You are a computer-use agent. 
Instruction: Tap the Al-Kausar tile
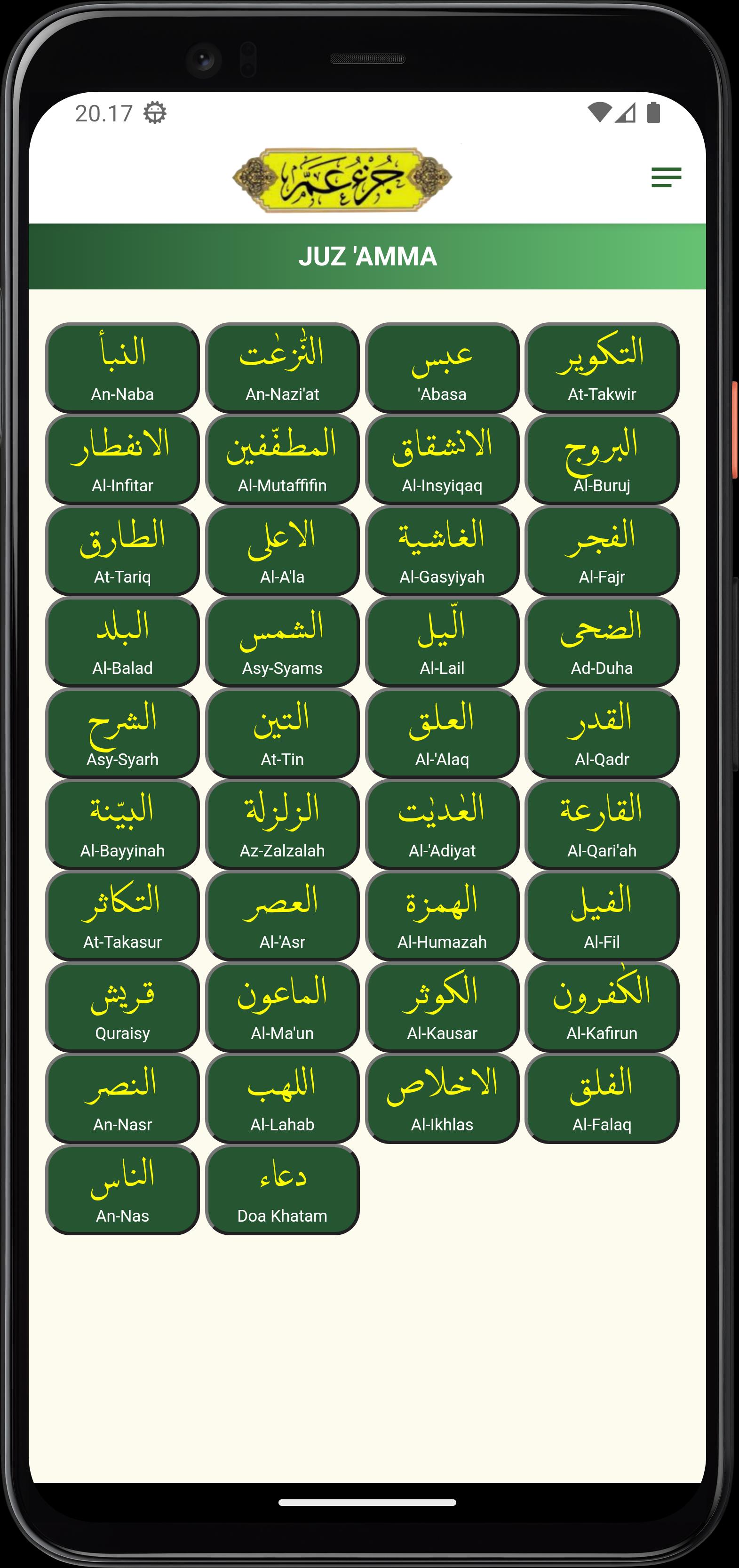point(442,1007)
